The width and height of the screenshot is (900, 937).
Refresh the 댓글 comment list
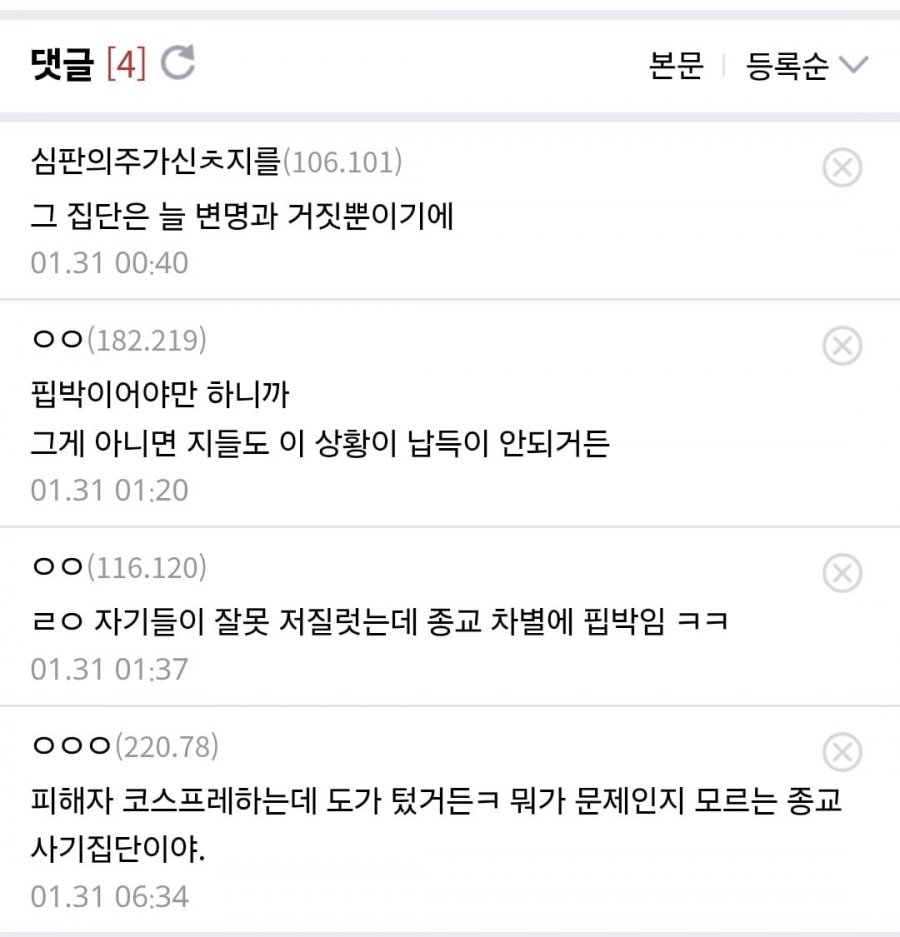(178, 65)
